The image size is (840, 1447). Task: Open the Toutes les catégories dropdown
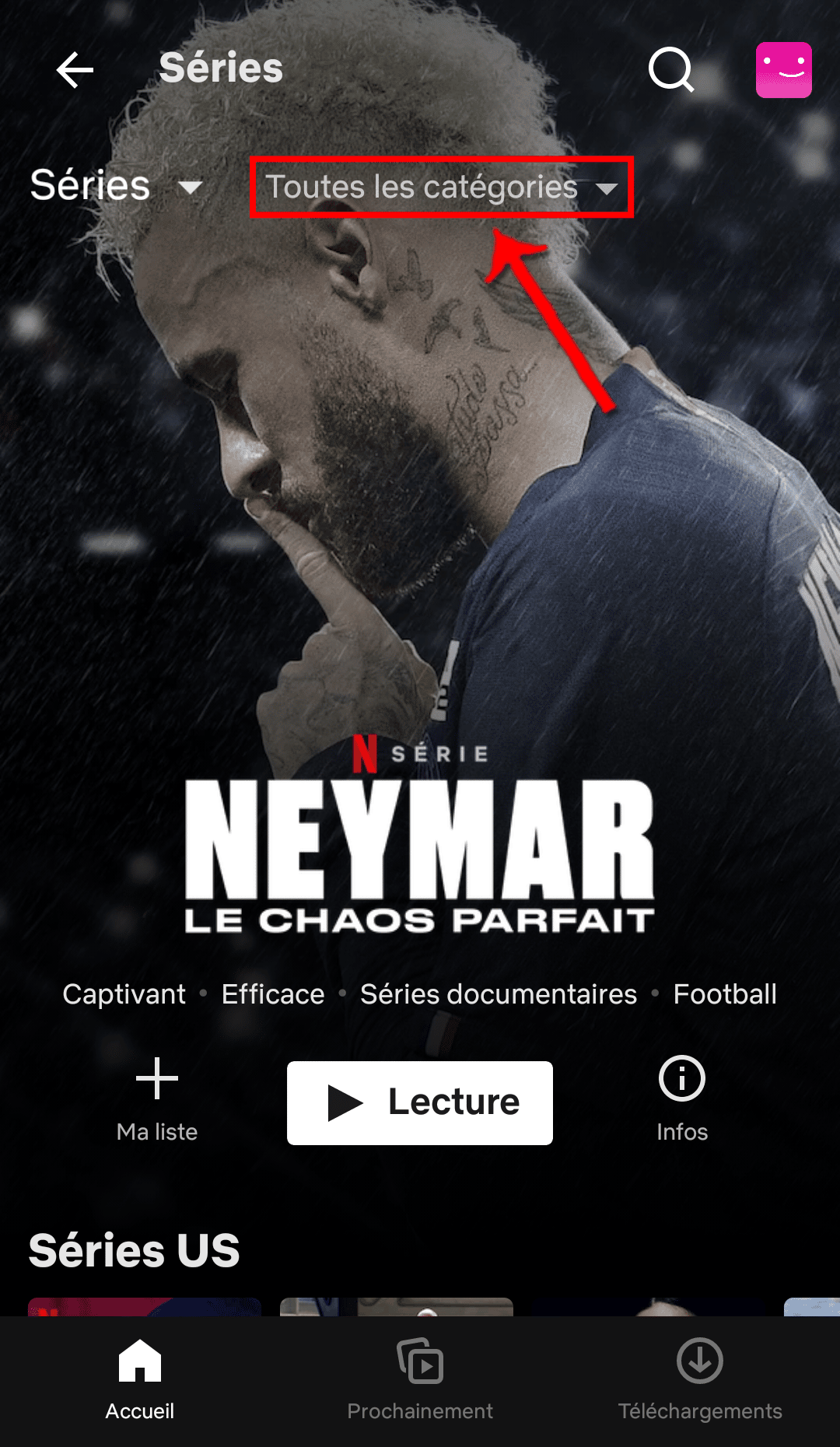coord(442,187)
